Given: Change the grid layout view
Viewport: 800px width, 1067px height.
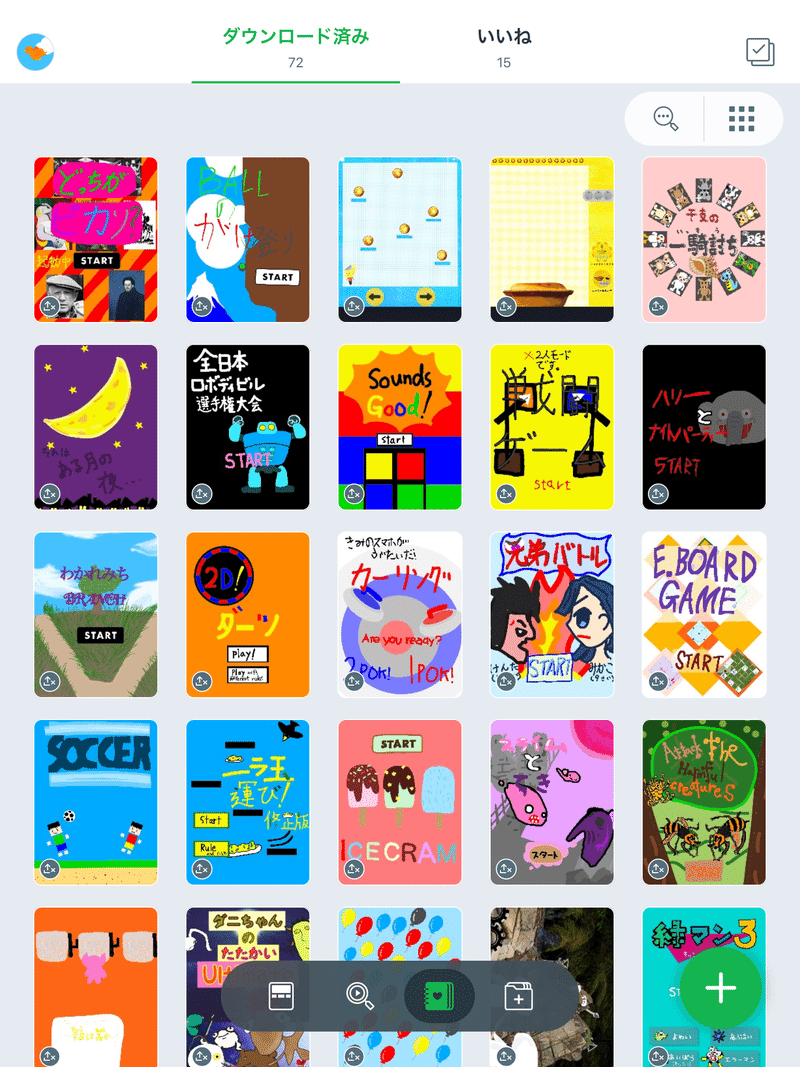Looking at the screenshot, I should tap(741, 119).
